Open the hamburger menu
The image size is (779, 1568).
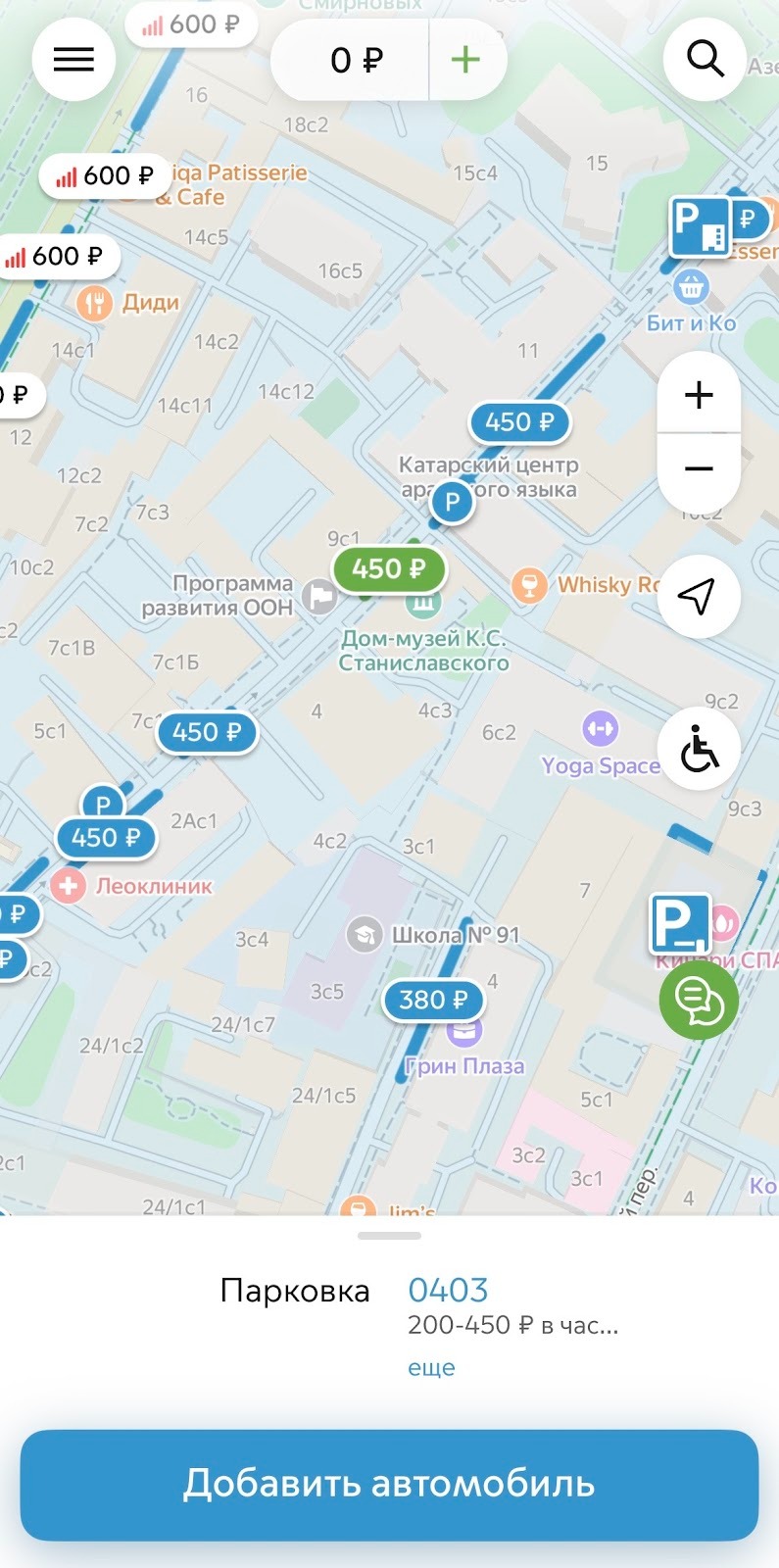click(x=73, y=60)
